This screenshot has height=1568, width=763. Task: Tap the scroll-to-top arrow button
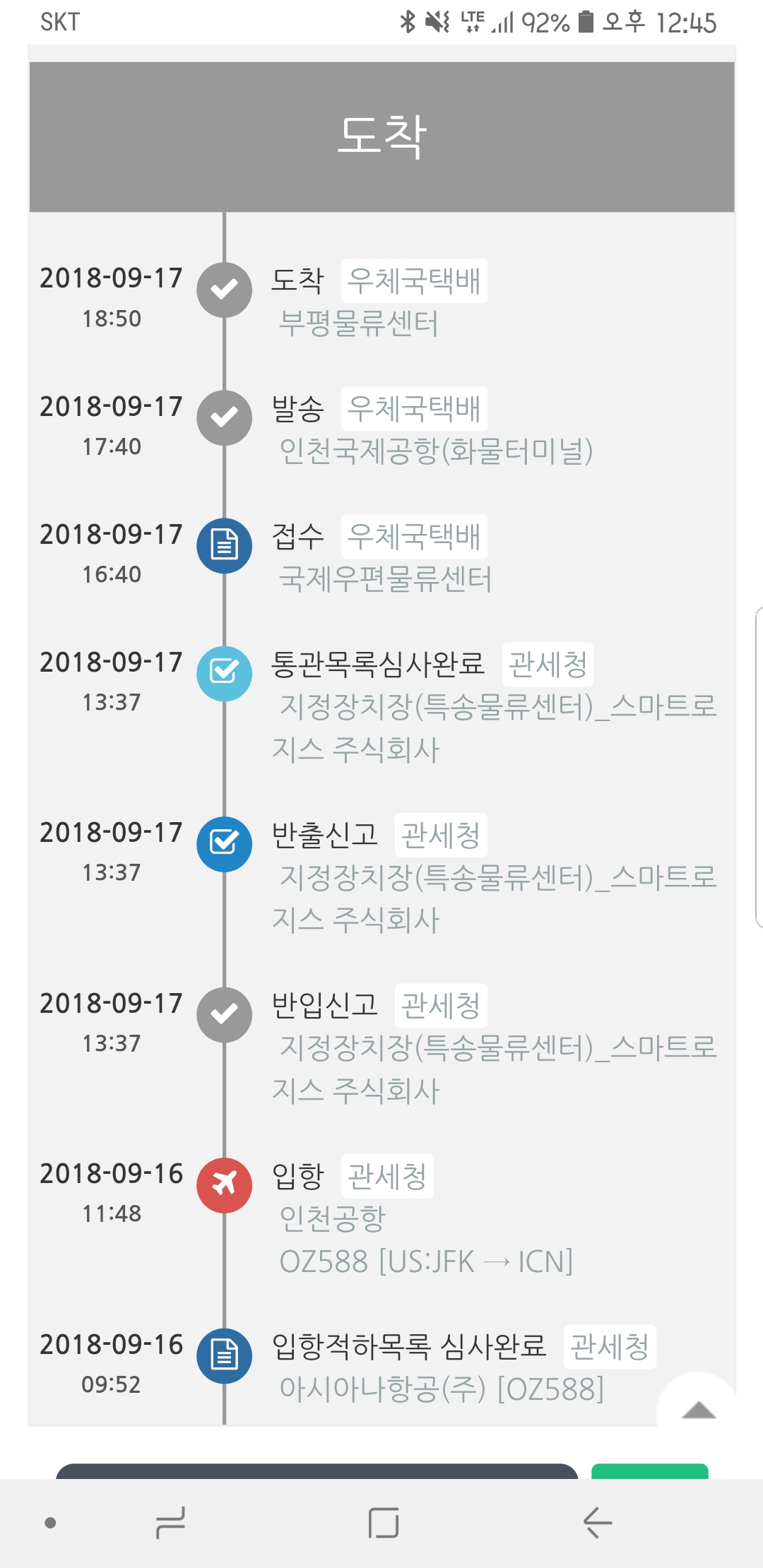[698, 1410]
